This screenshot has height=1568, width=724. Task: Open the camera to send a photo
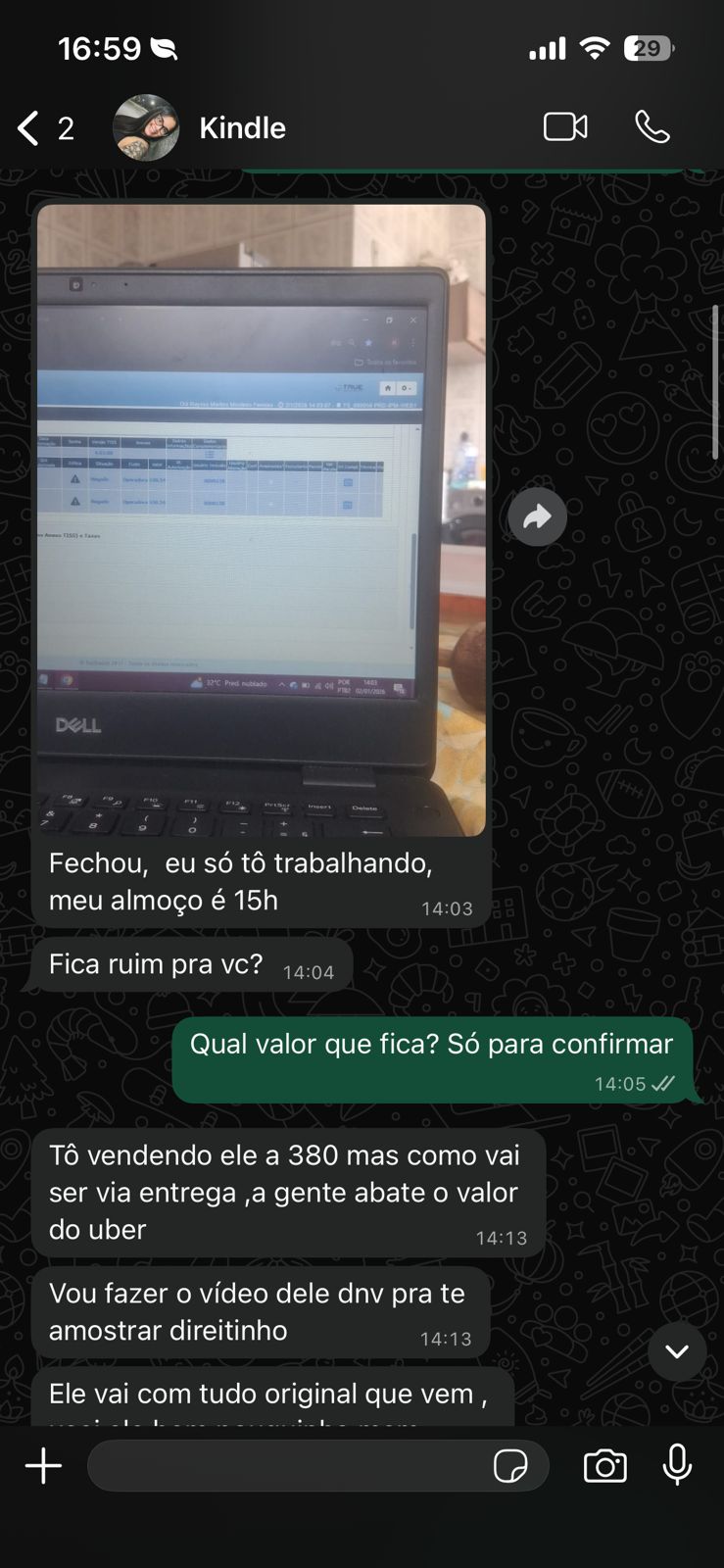(x=604, y=1466)
